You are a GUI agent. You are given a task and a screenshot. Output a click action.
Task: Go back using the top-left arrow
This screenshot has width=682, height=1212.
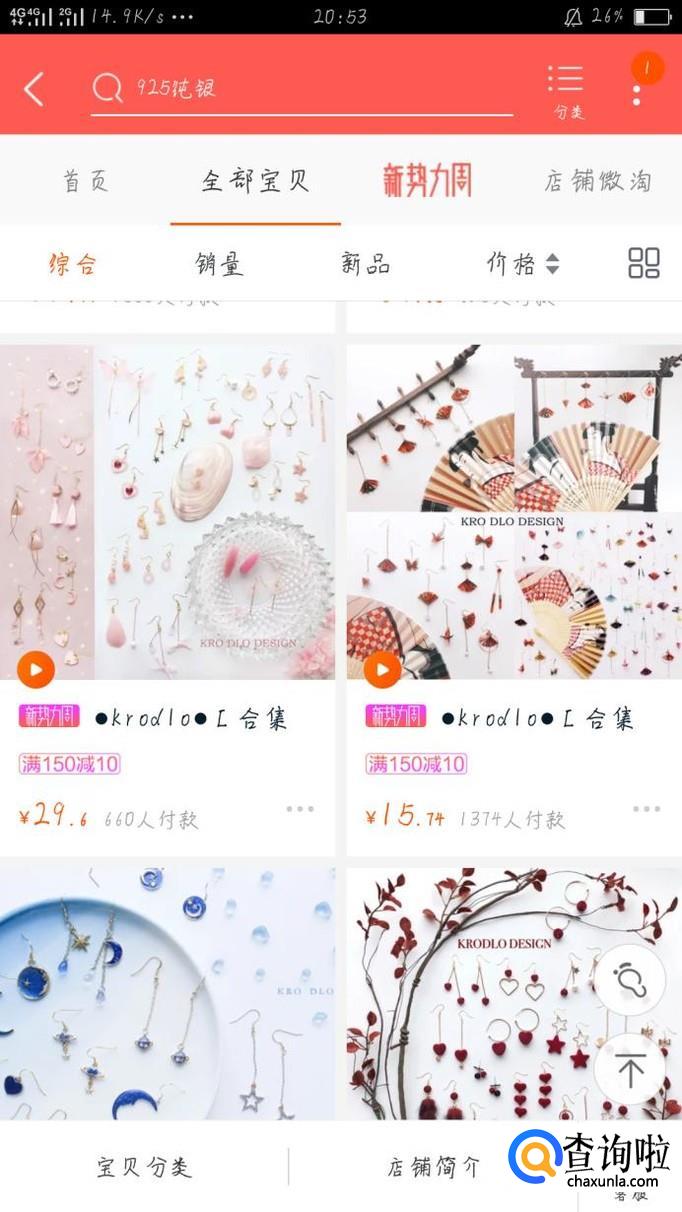(34, 89)
